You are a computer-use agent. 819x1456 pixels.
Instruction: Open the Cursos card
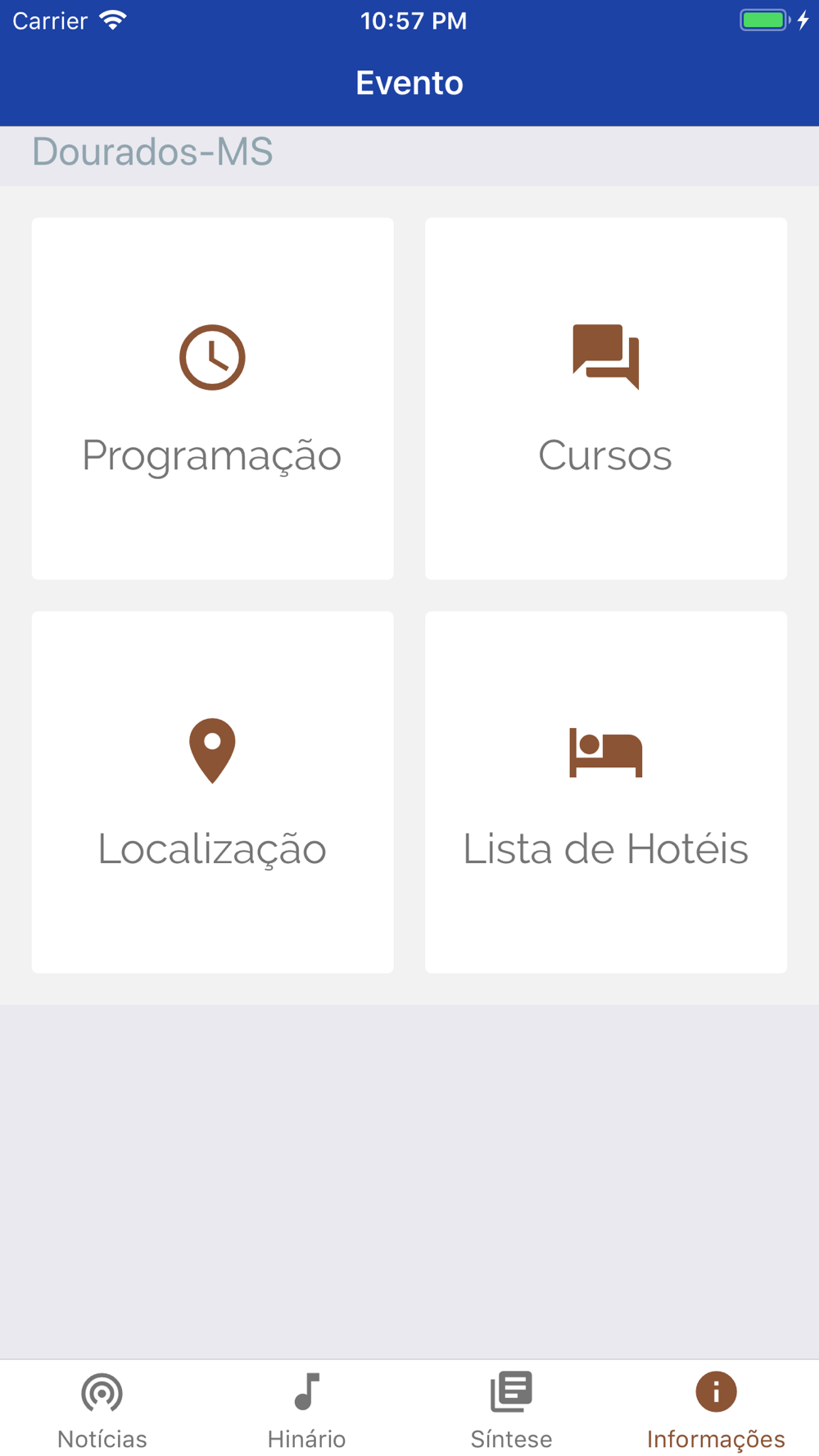coord(605,399)
